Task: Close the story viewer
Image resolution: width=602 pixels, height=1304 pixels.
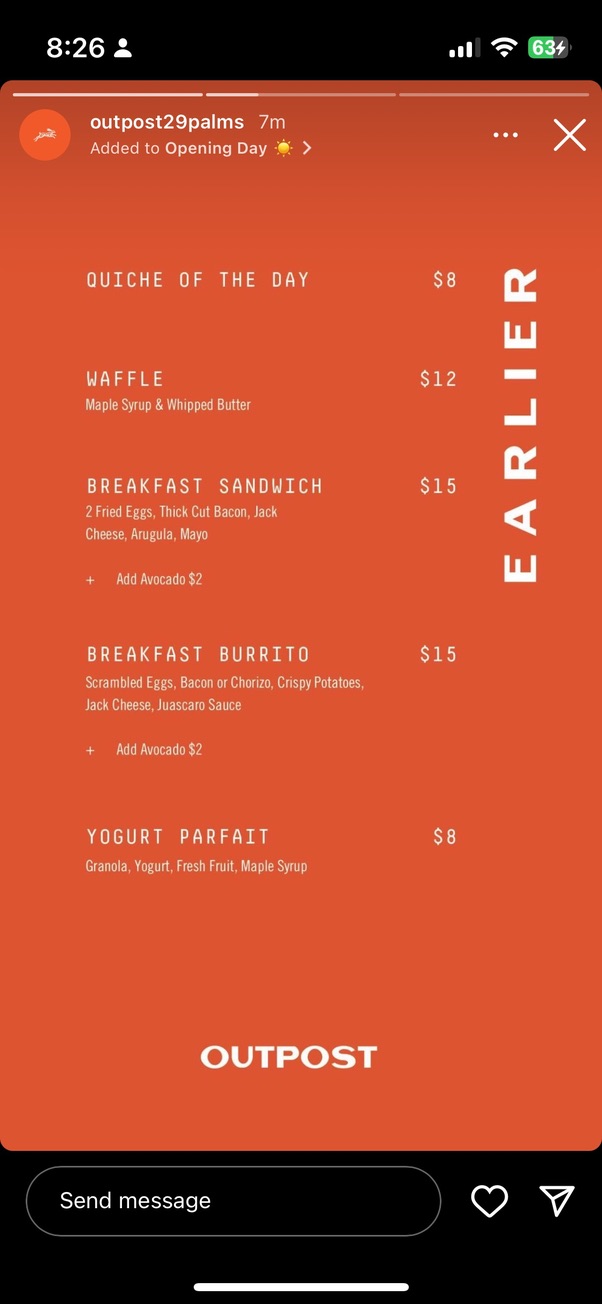Action: (x=569, y=135)
